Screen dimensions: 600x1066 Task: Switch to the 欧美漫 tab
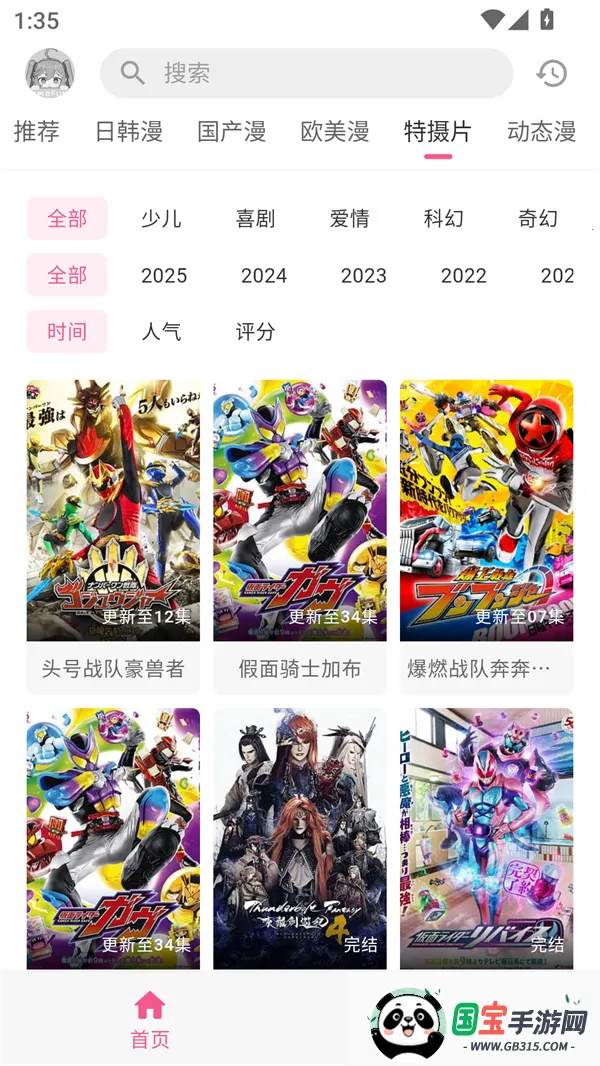[335, 131]
